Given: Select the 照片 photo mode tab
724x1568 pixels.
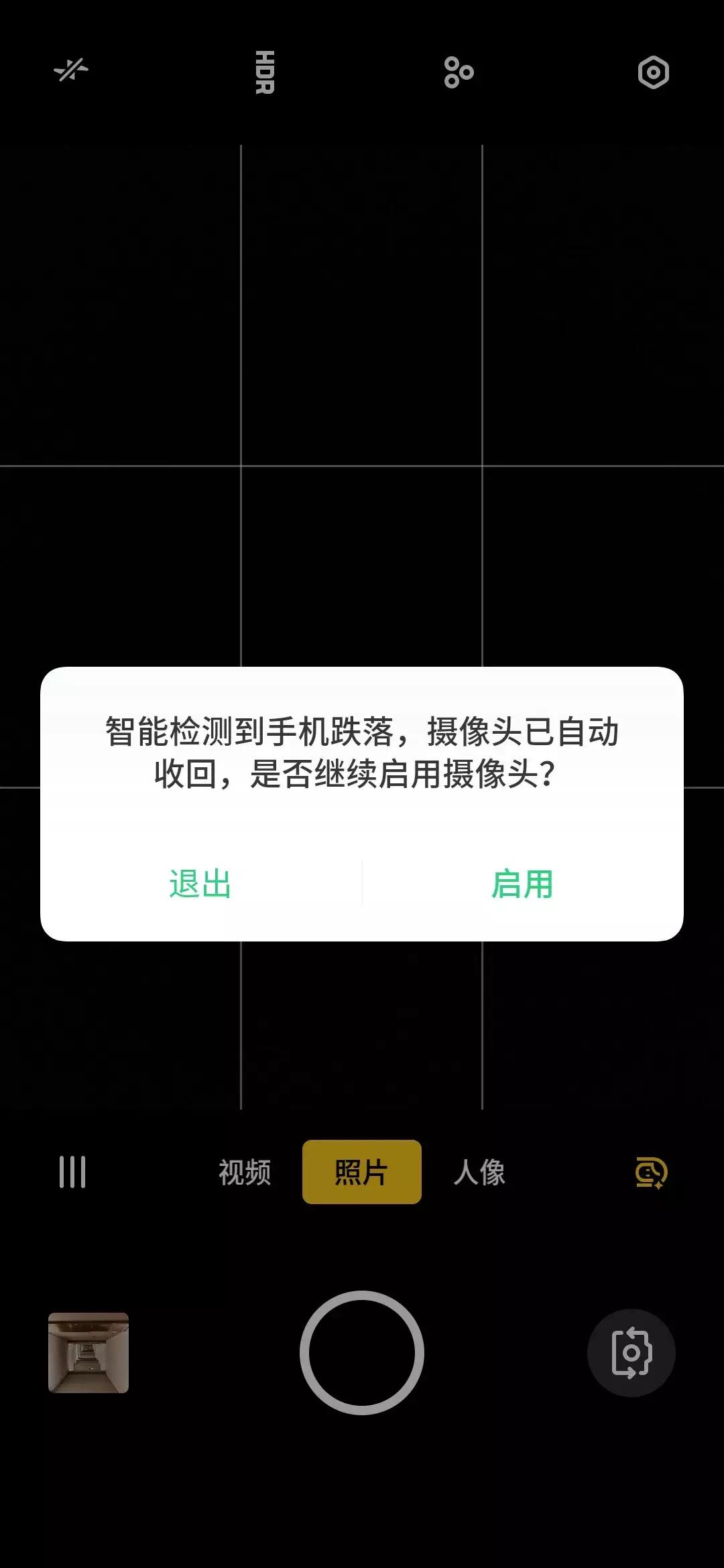Looking at the screenshot, I should point(361,1172).
